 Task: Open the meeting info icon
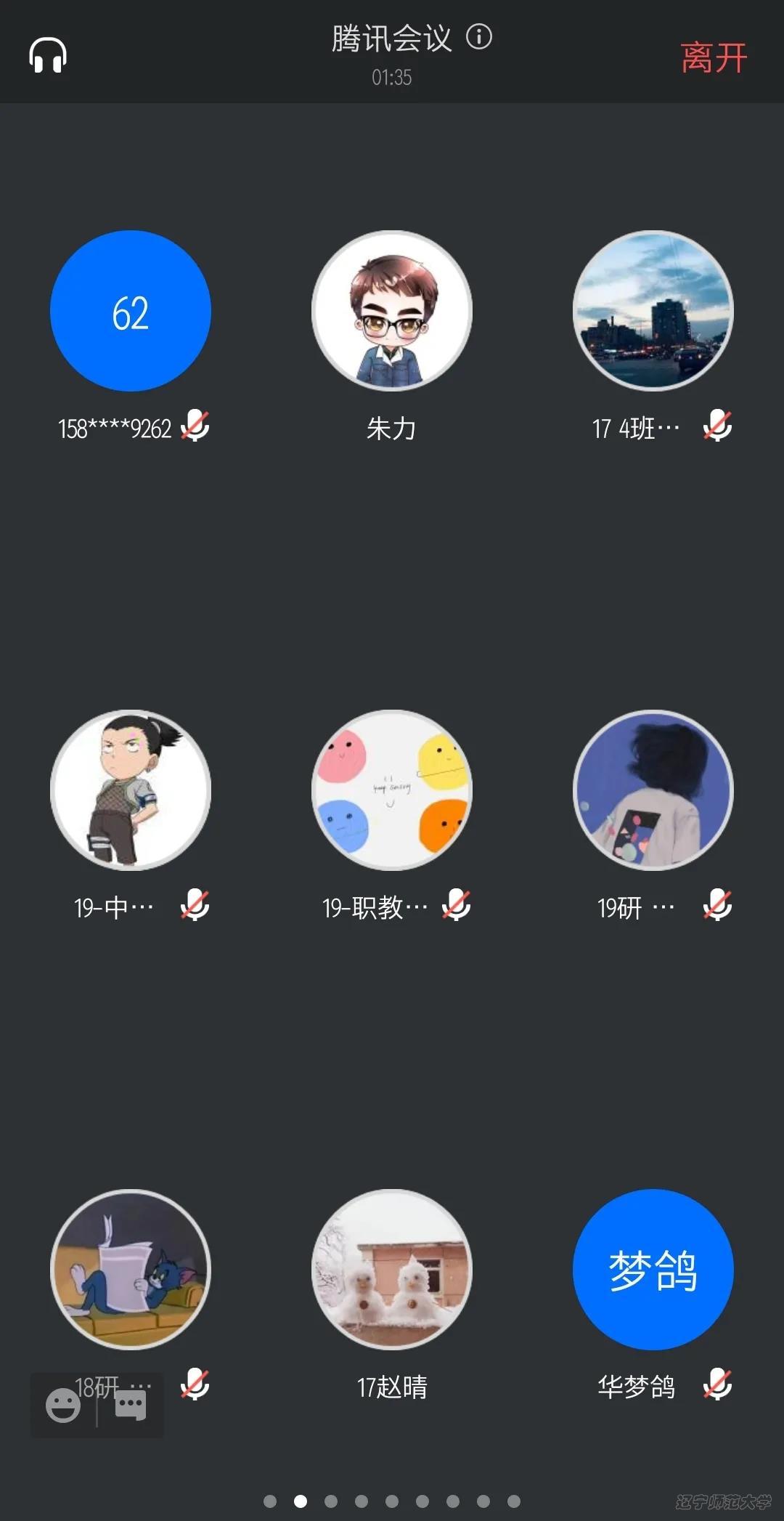click(479, 36)
